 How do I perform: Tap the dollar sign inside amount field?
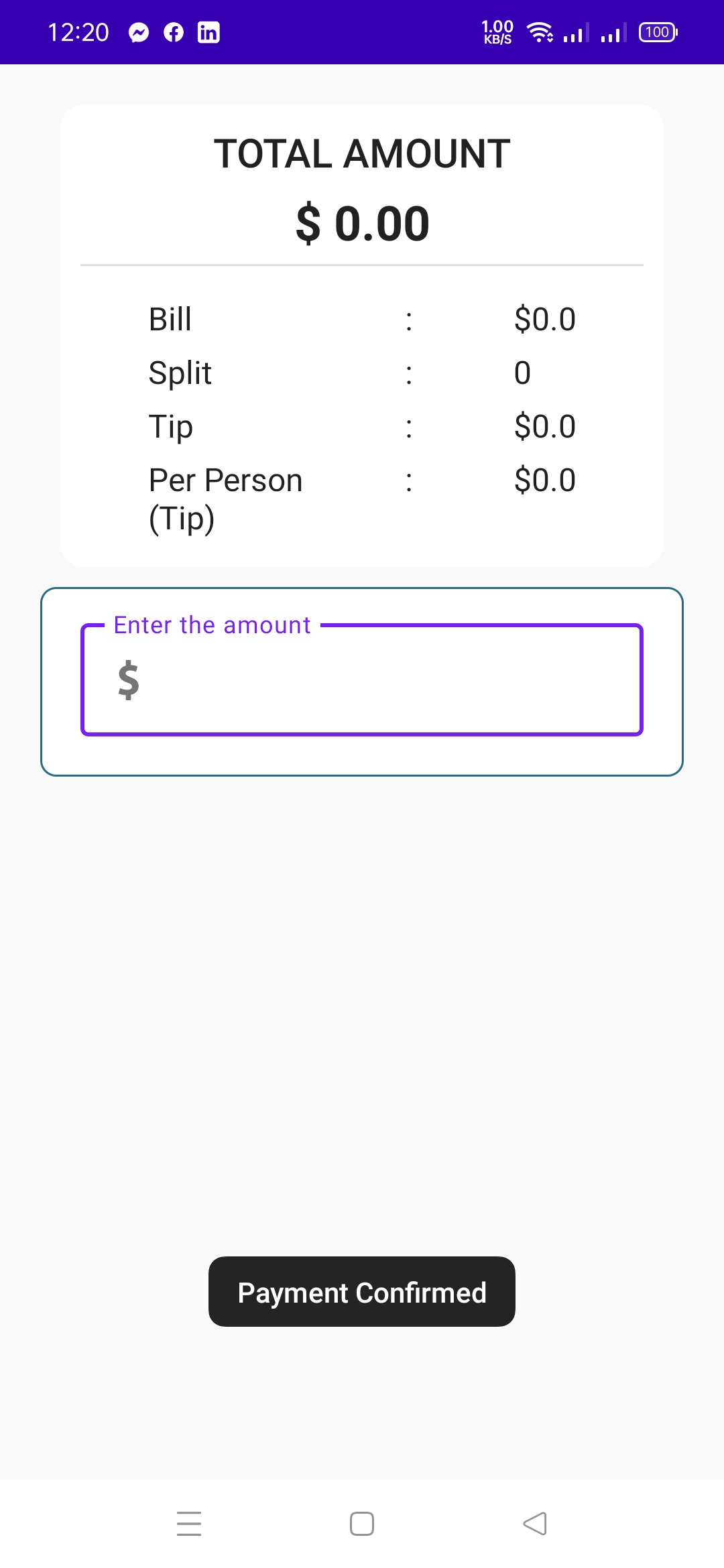(x=129, y=681)
